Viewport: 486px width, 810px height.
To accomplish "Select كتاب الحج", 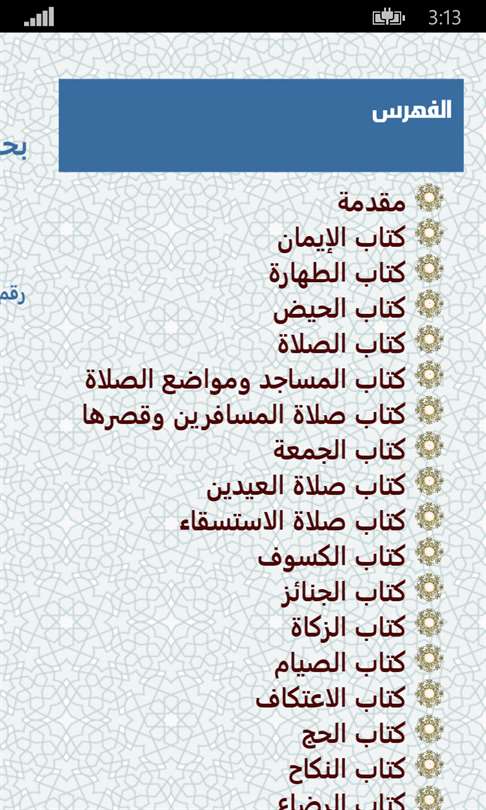I will pos(354,734).
